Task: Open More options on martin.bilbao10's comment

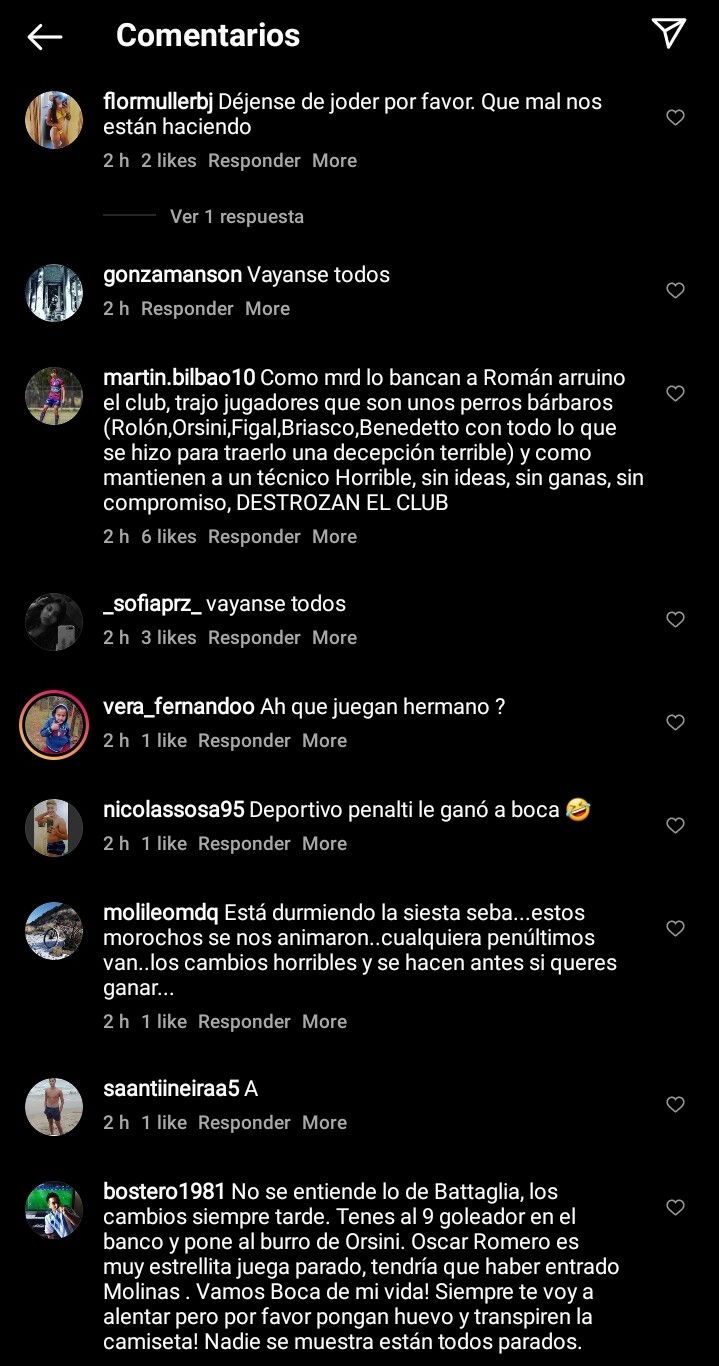Action: (x=334, y=537)
